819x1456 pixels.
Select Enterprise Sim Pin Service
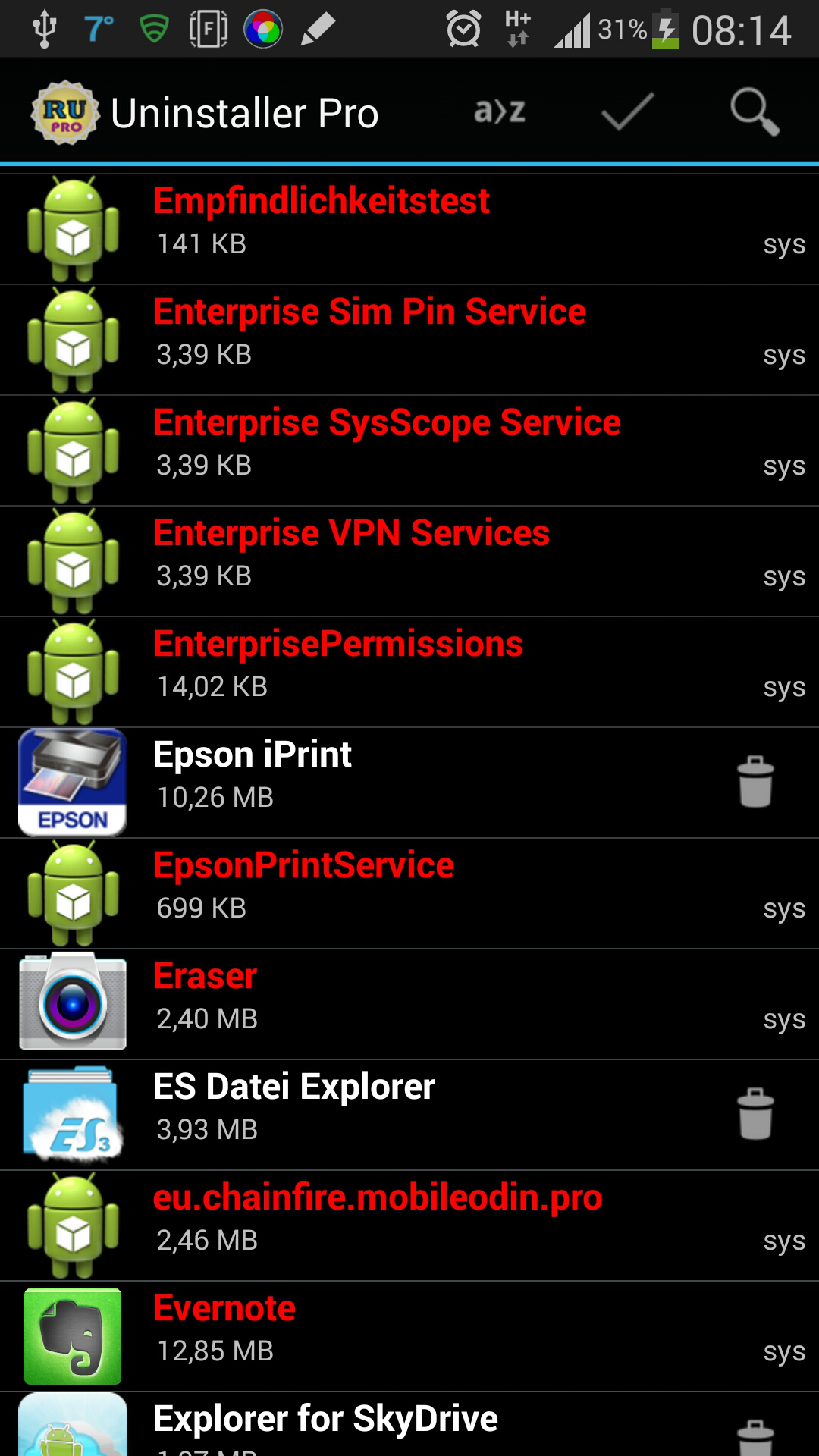pos(409,340)
